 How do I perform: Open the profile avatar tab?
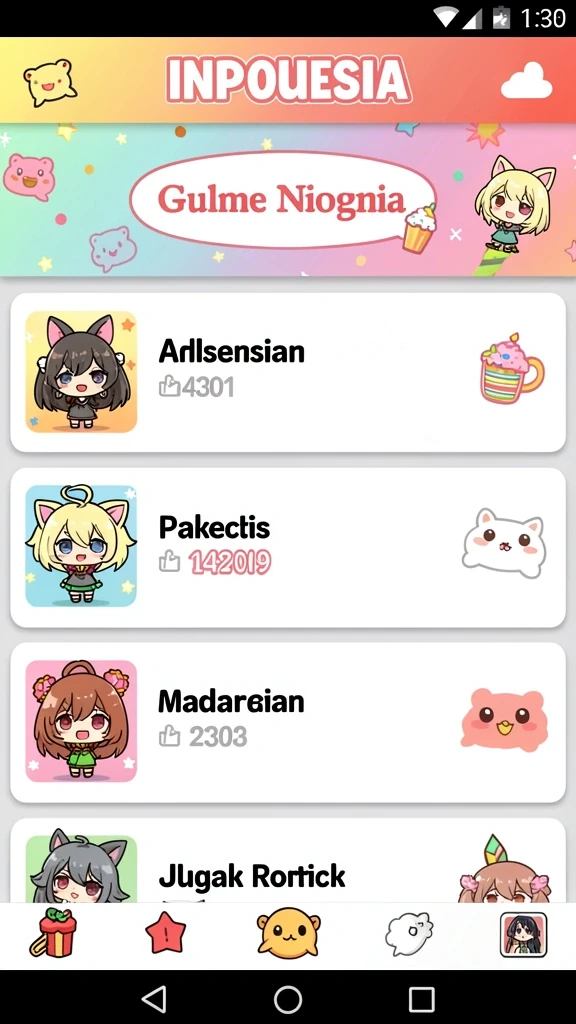click(523, 935)
